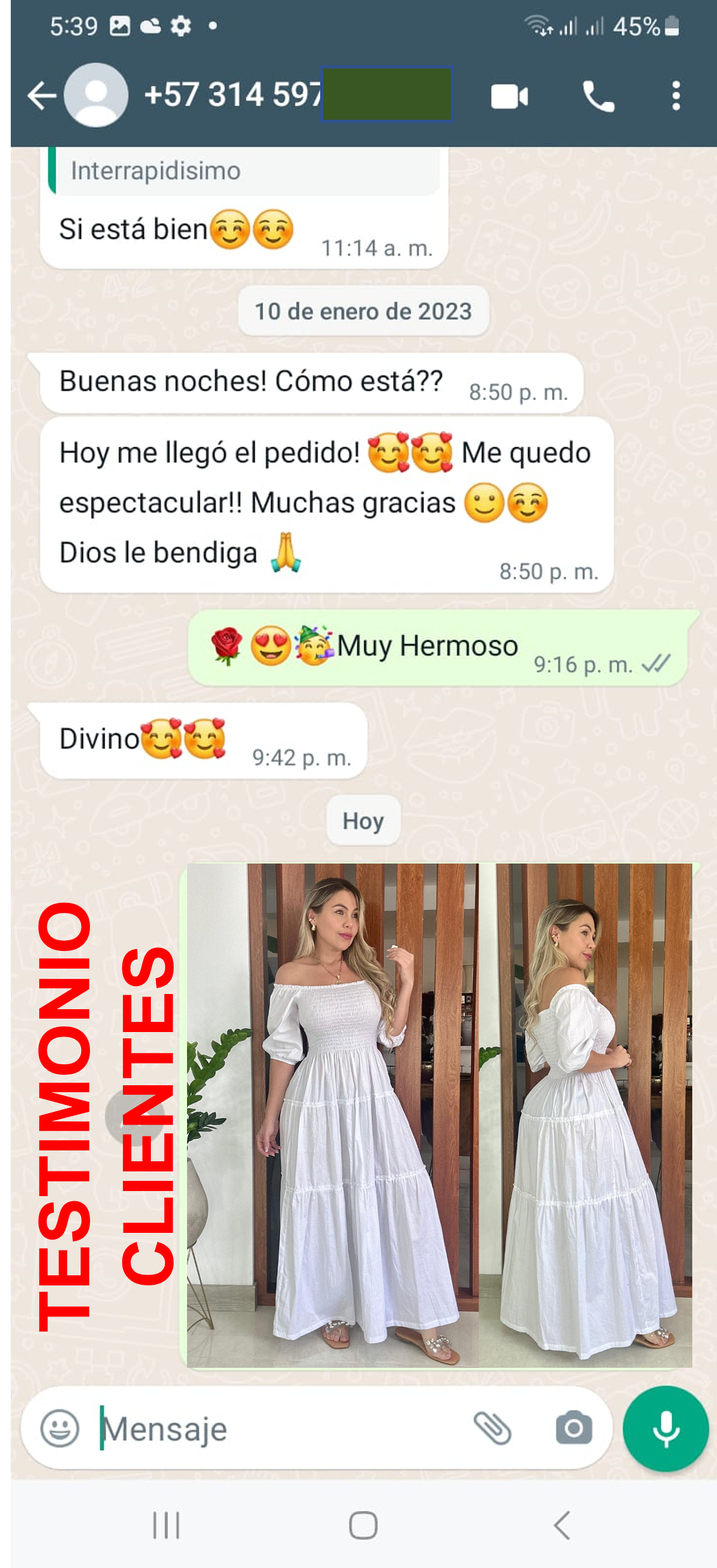Jump to the quoted Interrapidisimo message

pos(244,171)
